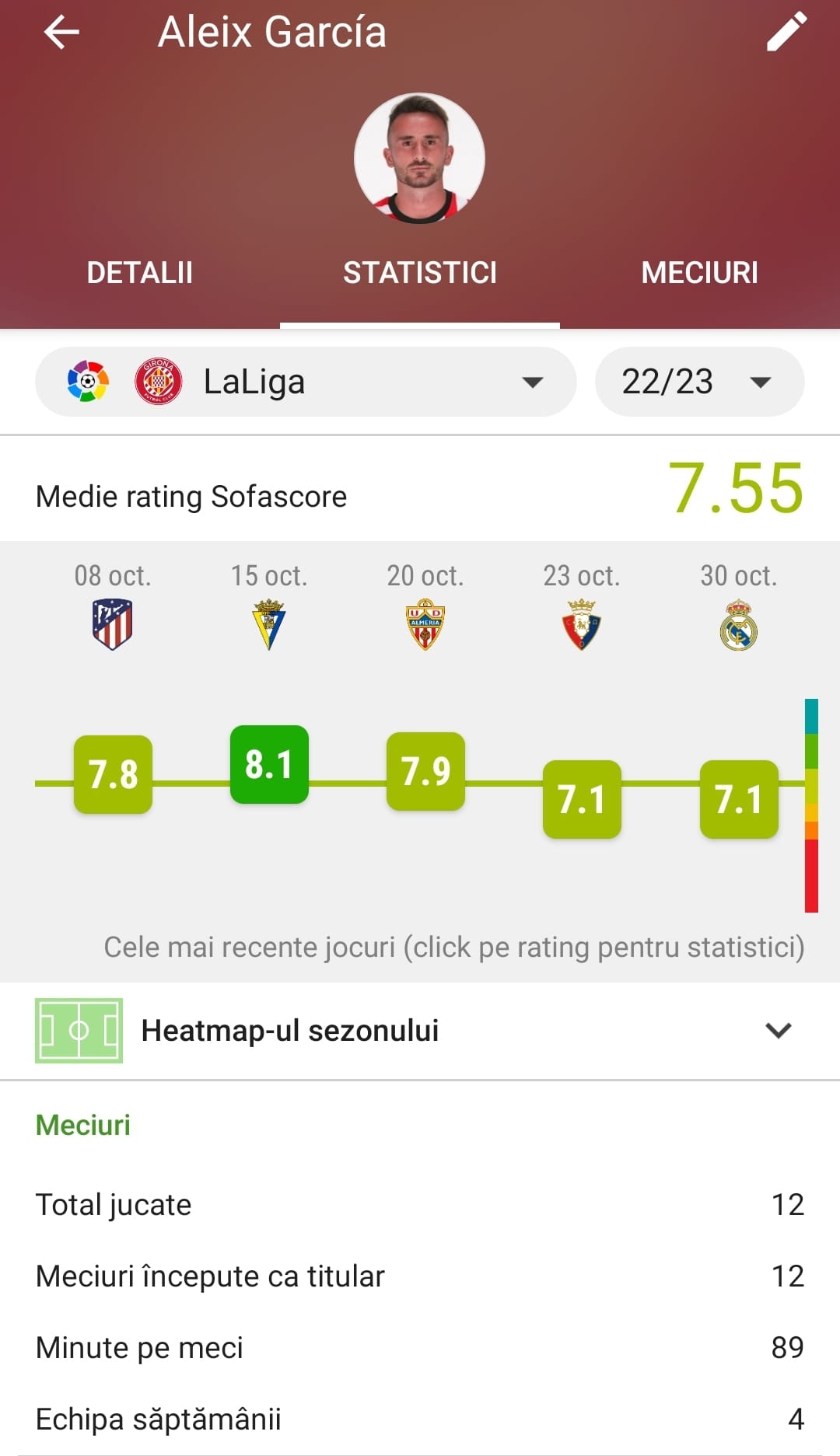Select the STATISTICI tab
Screen dimensions: 840x1456
[x=420, y=273]
